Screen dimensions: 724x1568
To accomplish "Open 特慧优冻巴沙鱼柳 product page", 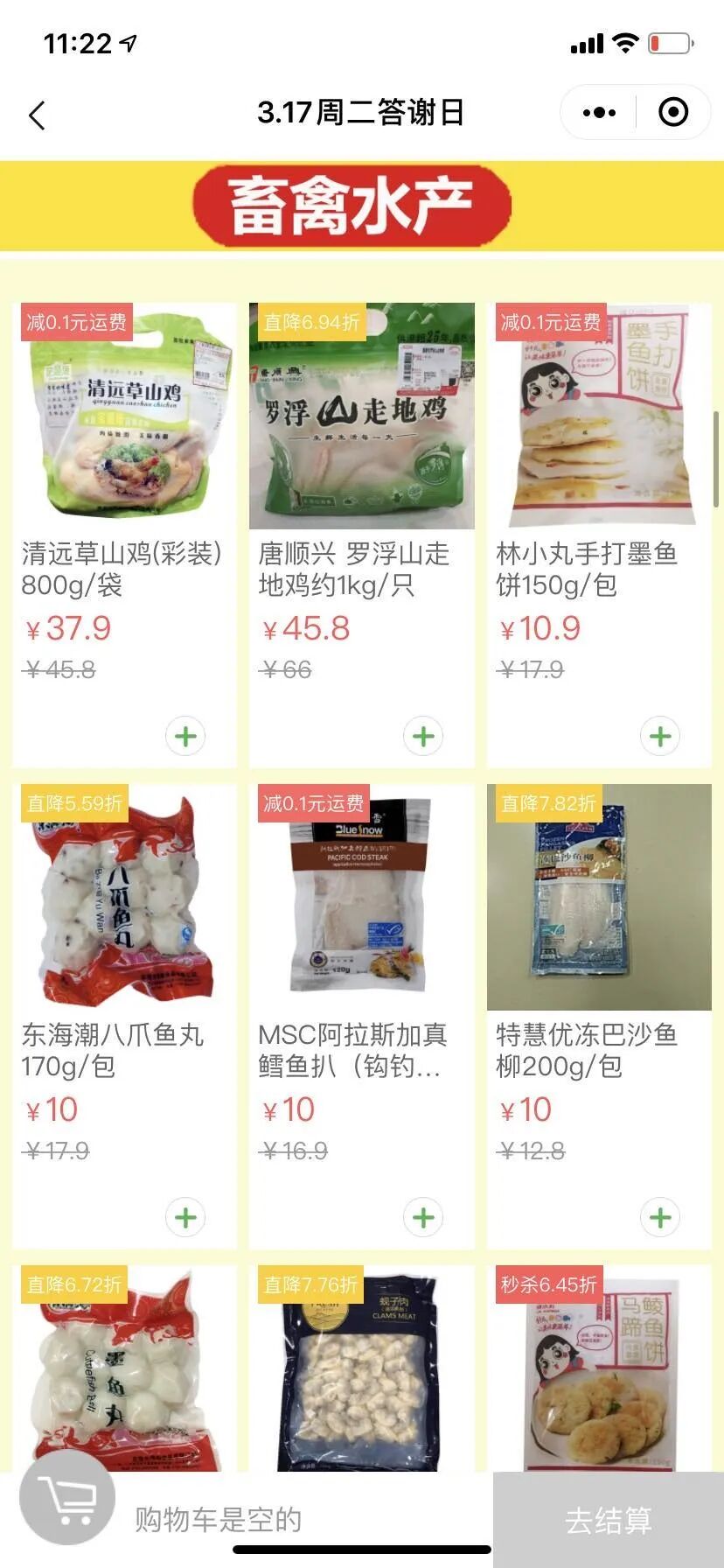I will 599,897.
